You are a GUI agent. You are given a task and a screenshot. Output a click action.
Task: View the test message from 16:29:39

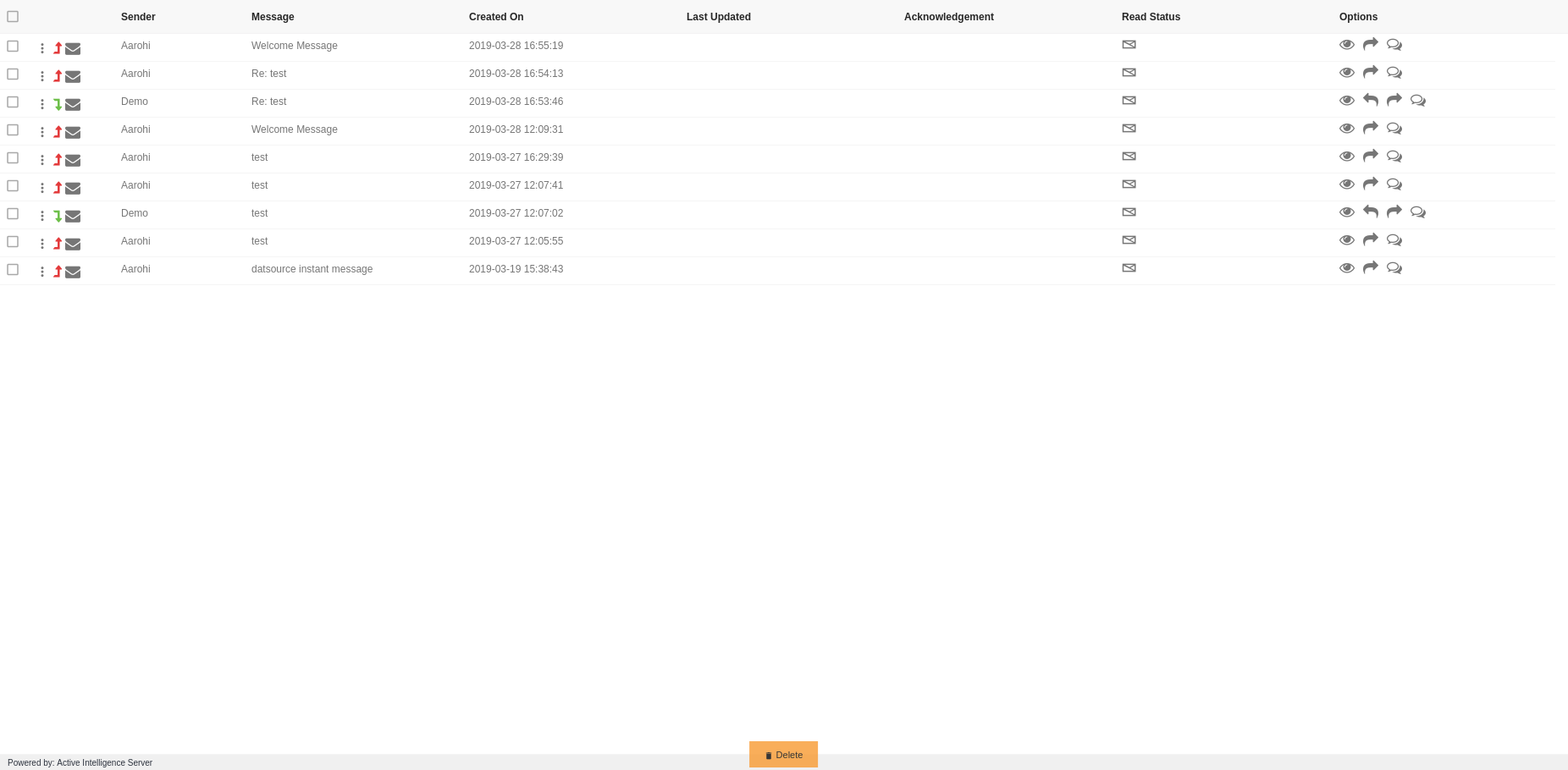point(1346,157)
